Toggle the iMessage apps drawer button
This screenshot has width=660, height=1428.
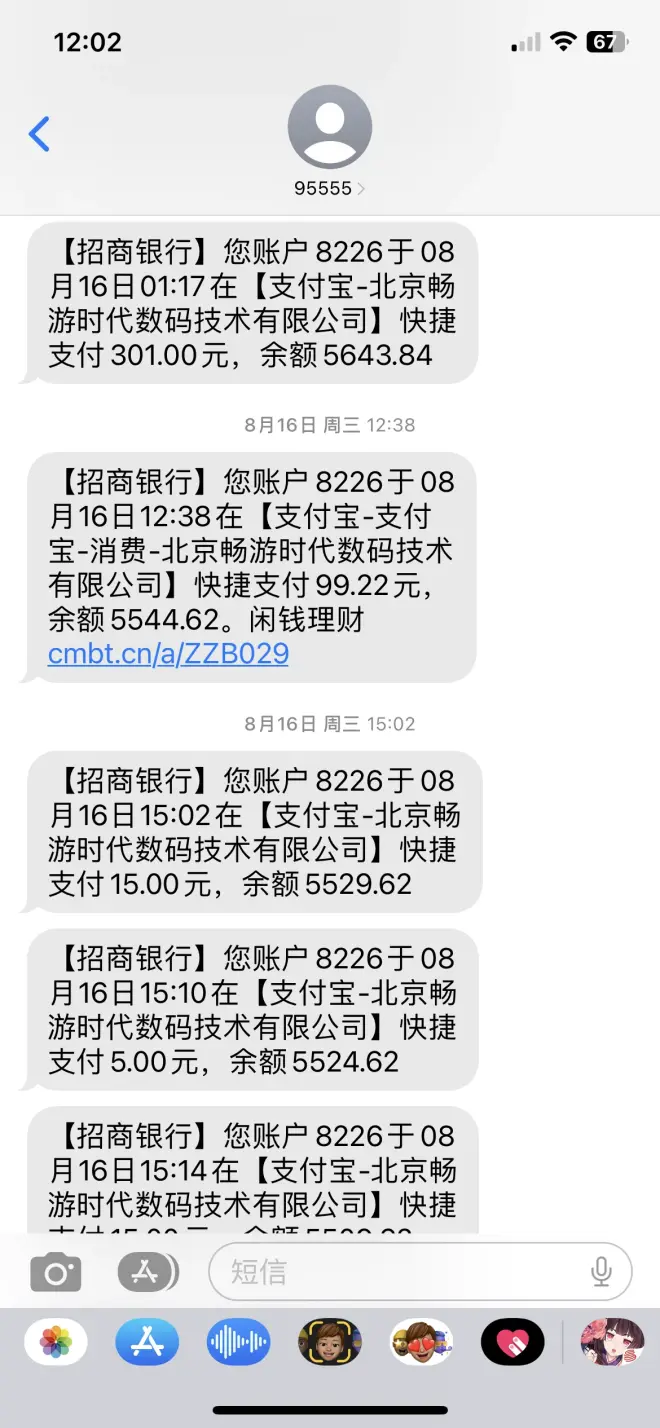coord(148,1272)
